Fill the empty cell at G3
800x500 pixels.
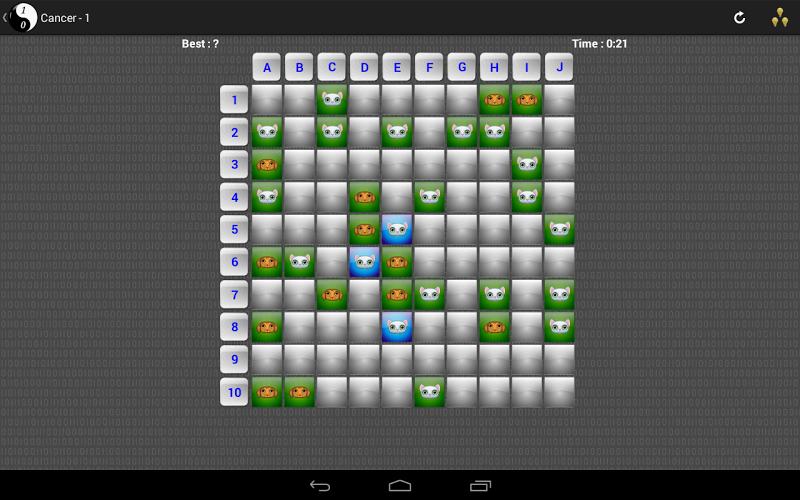coord(461,165)
